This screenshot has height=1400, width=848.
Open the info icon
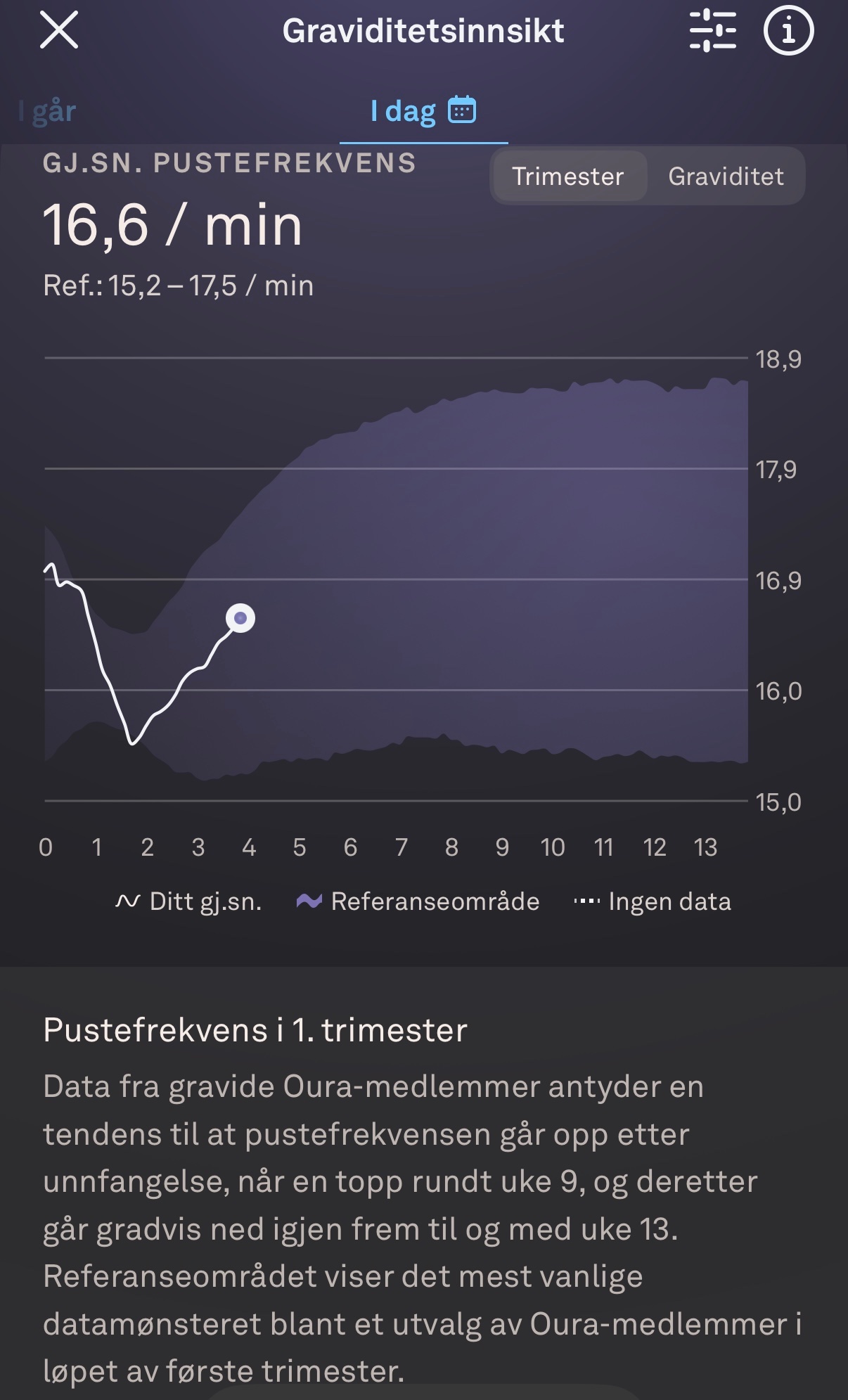click(788, 31)
